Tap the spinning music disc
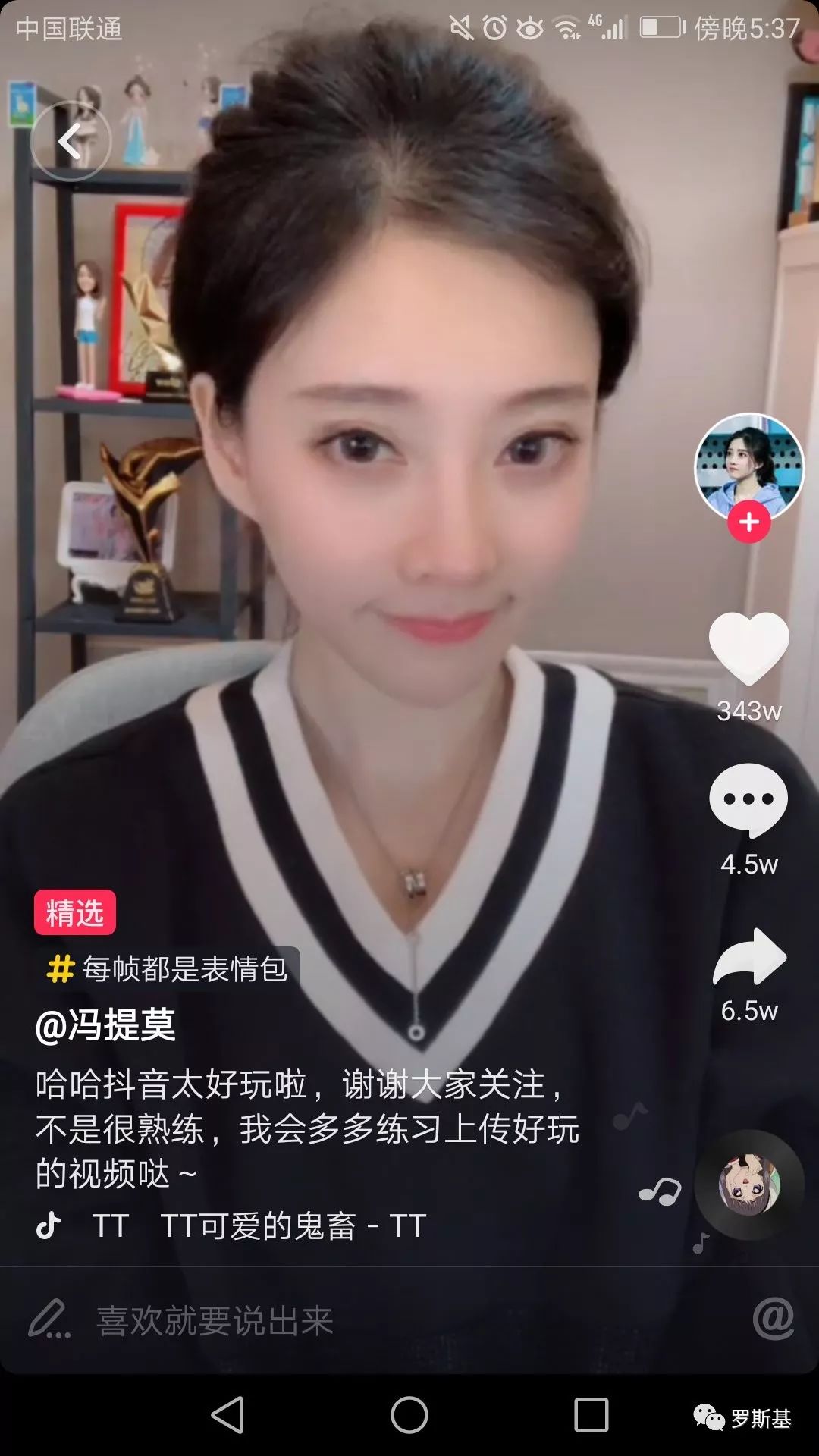The height and width of the screenshot is (1456, 819). click(x=748, y=1185)
